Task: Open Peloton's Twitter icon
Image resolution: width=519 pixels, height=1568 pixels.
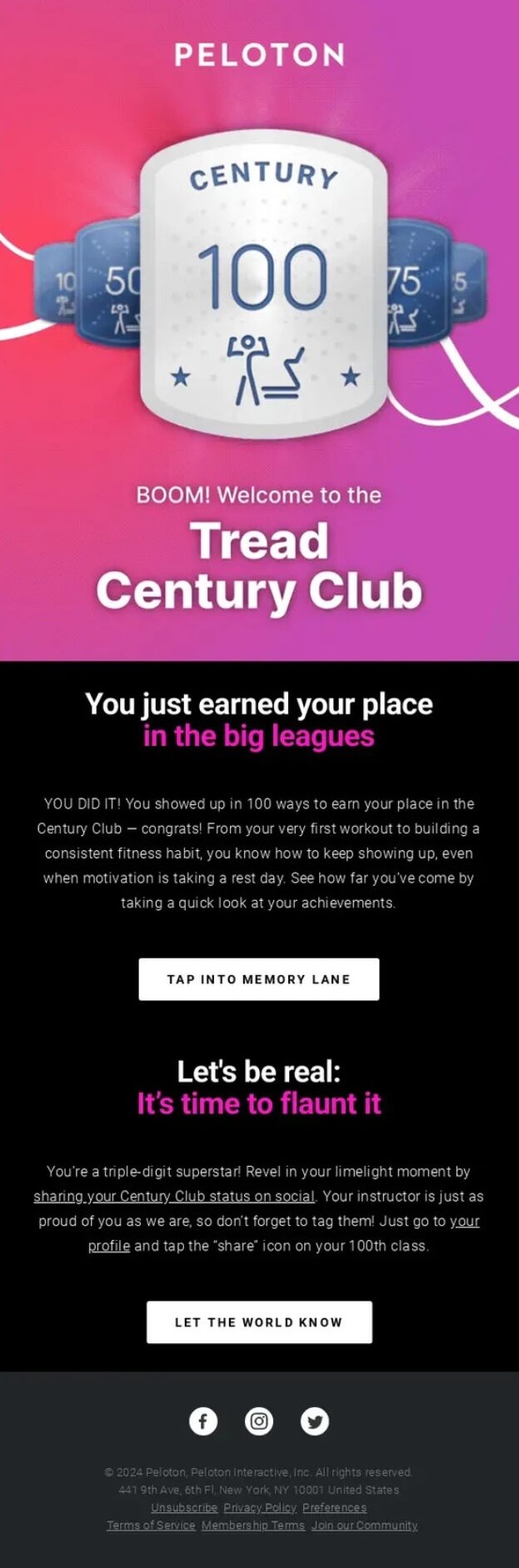Action: click(x=314, y=1421)
